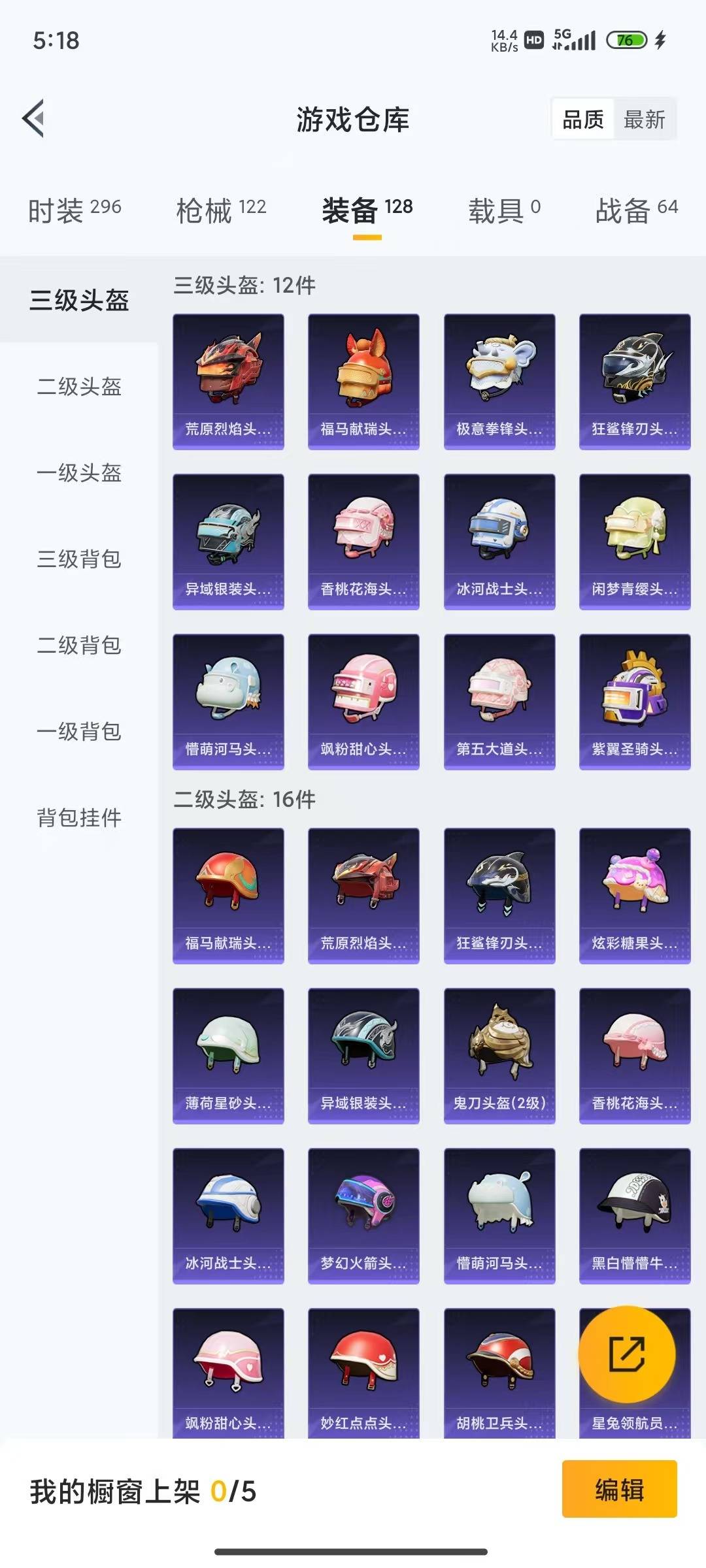Viewport: 706px width, 1568px height.
Task: Expand the 背包挂件 category
Action: [x=79, y=817]
